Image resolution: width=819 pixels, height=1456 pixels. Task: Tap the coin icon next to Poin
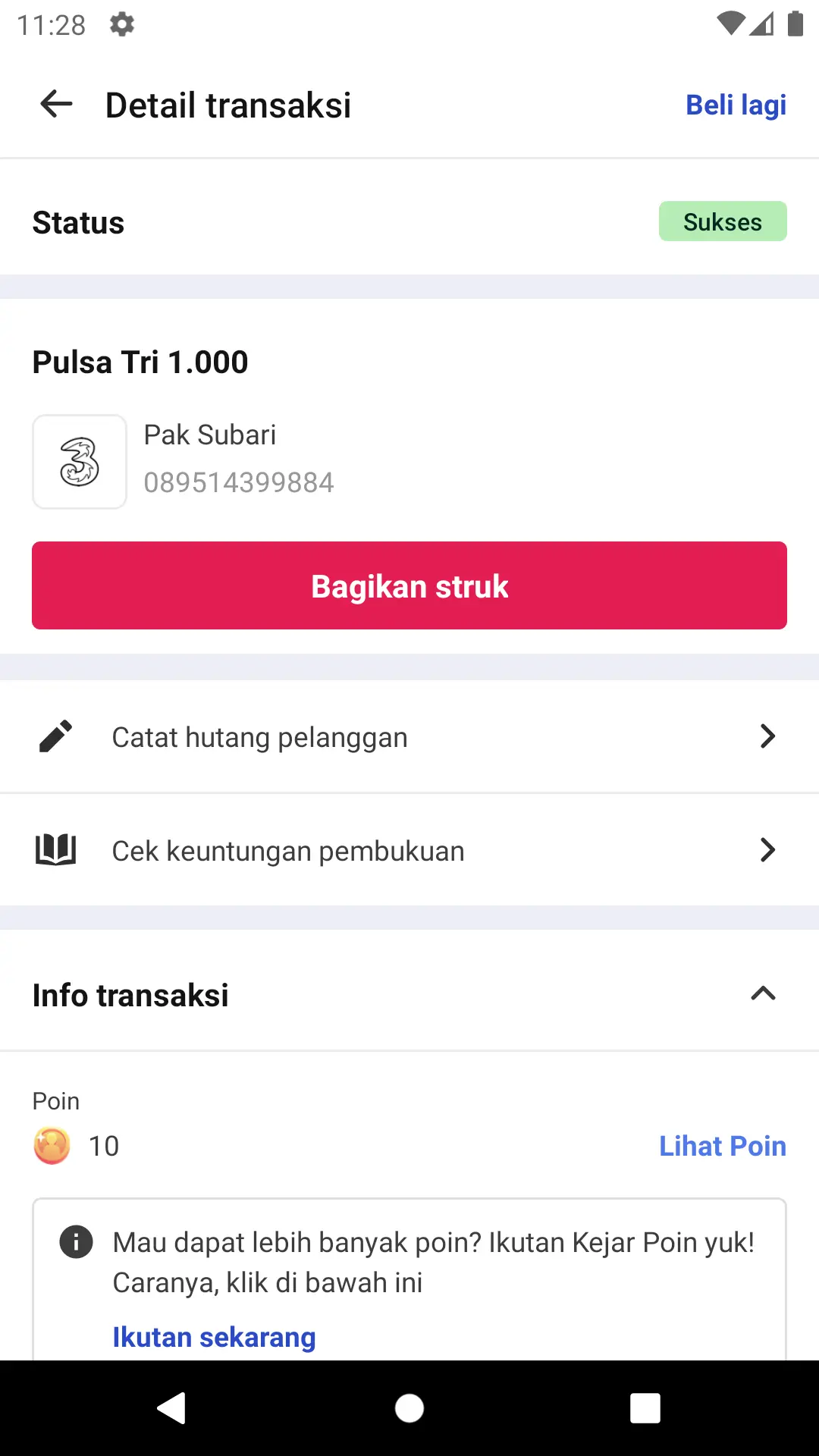(x=51, y=1145)
